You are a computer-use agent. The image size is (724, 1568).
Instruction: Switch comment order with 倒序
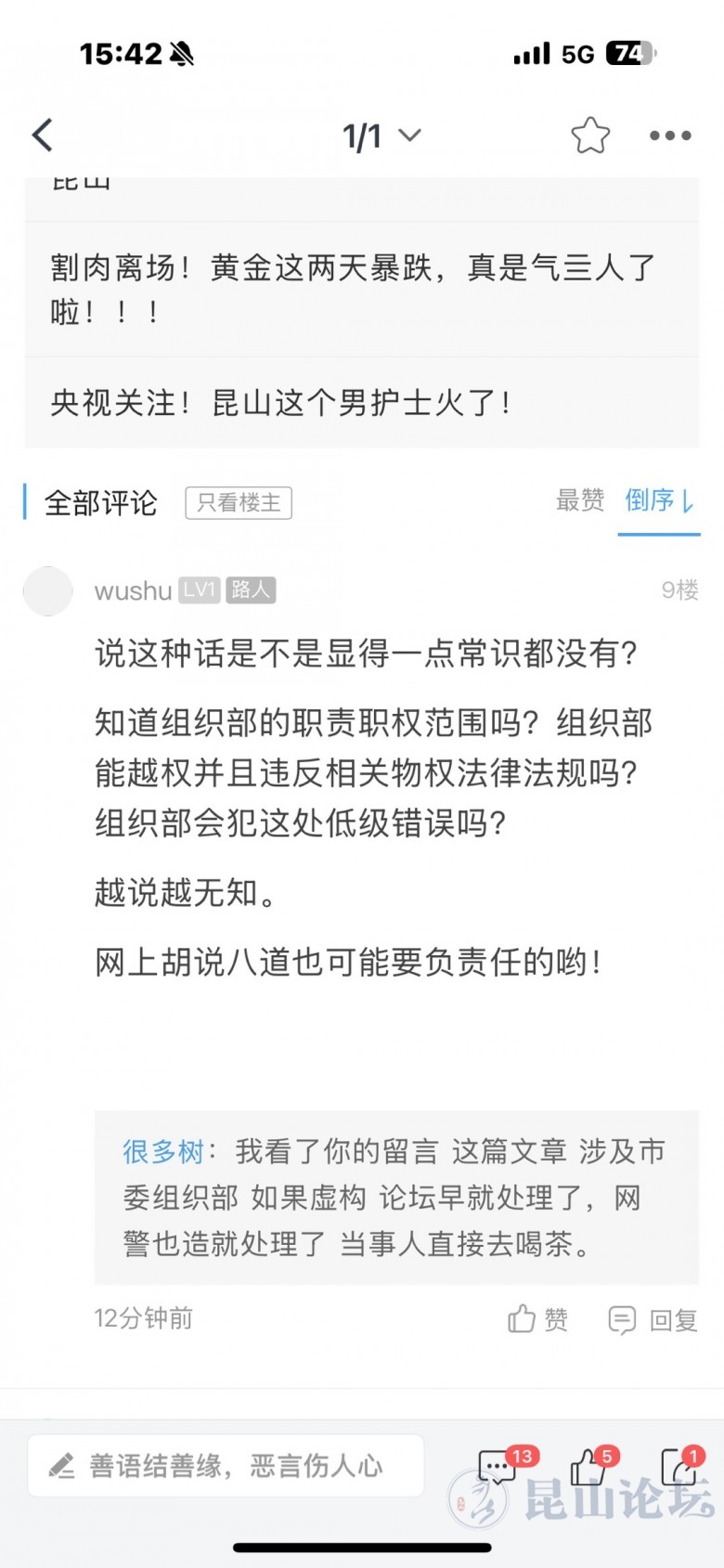[658, 501]
